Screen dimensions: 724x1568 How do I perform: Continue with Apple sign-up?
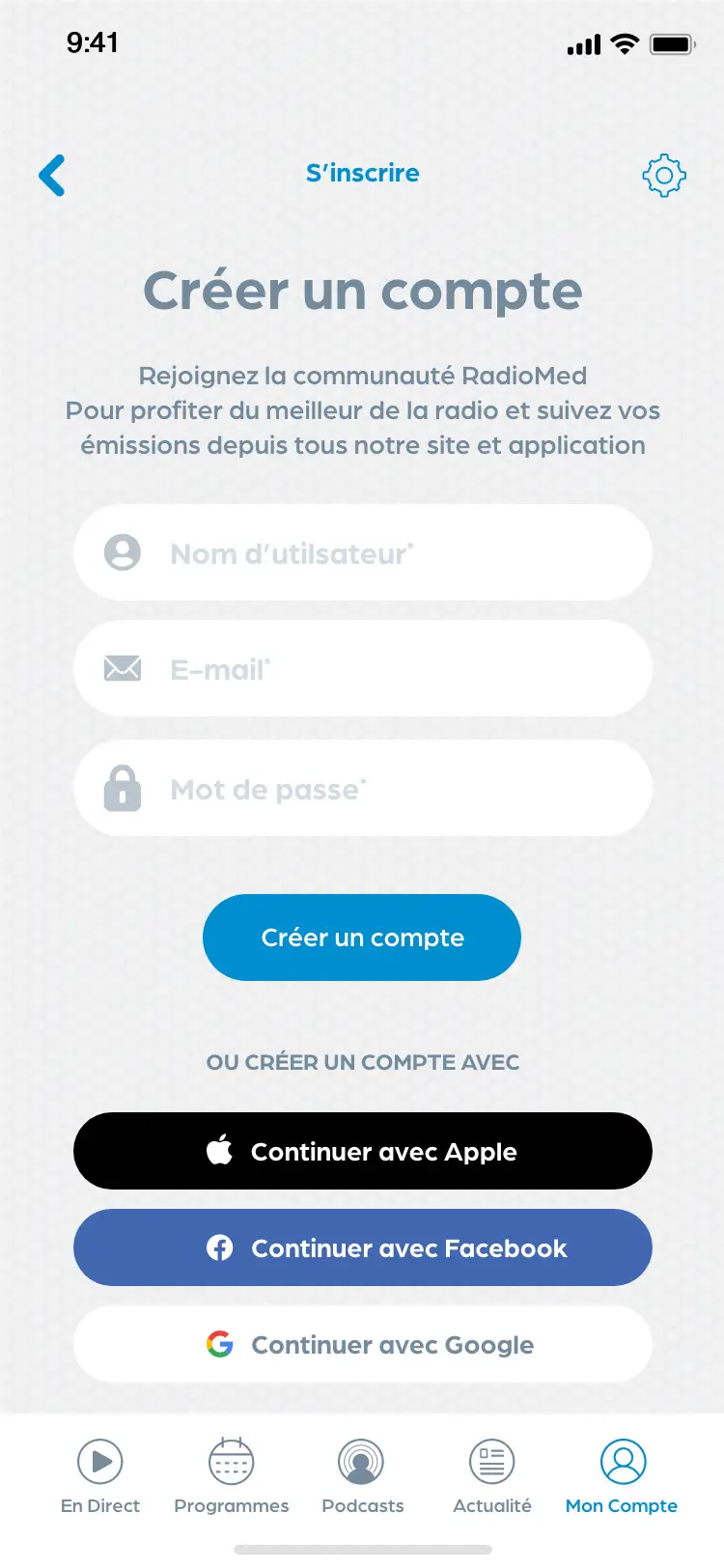(363, 1151)
